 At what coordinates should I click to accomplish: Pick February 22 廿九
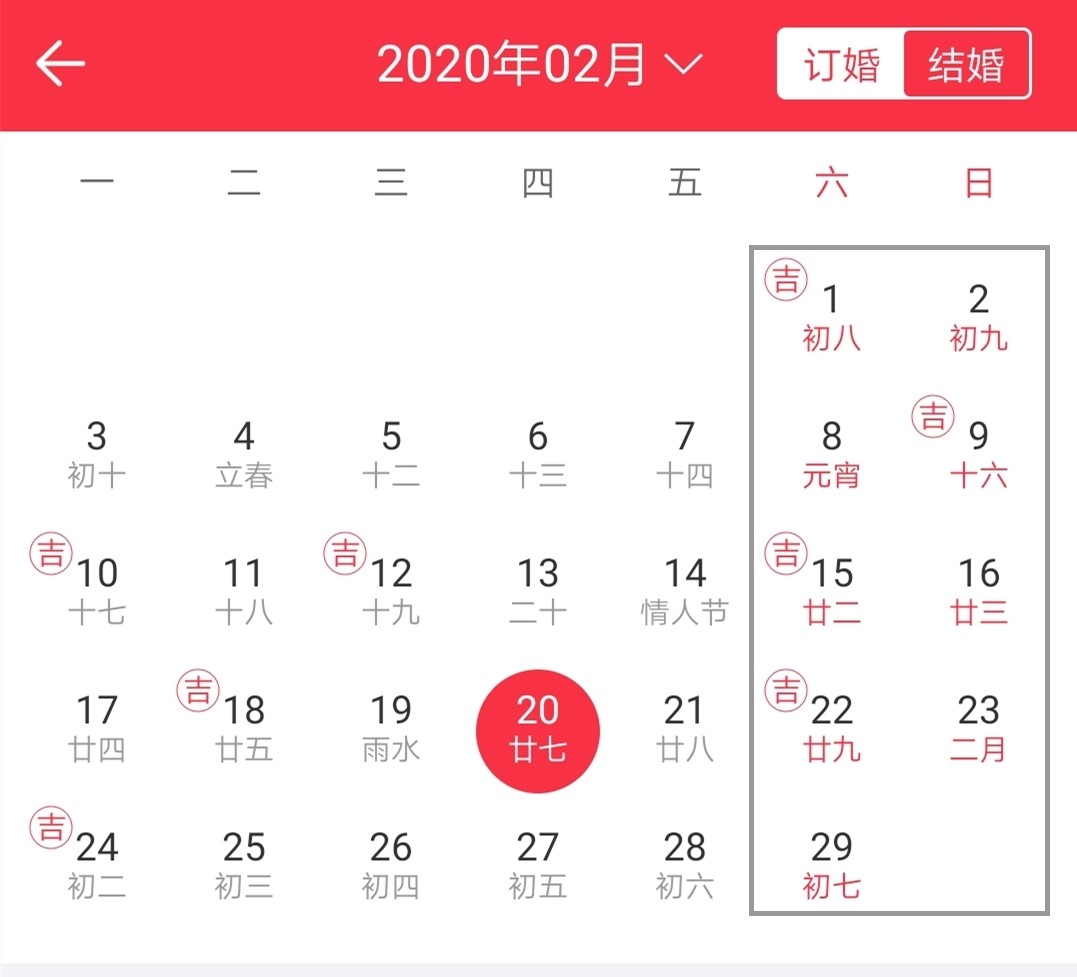pos(831,727)
